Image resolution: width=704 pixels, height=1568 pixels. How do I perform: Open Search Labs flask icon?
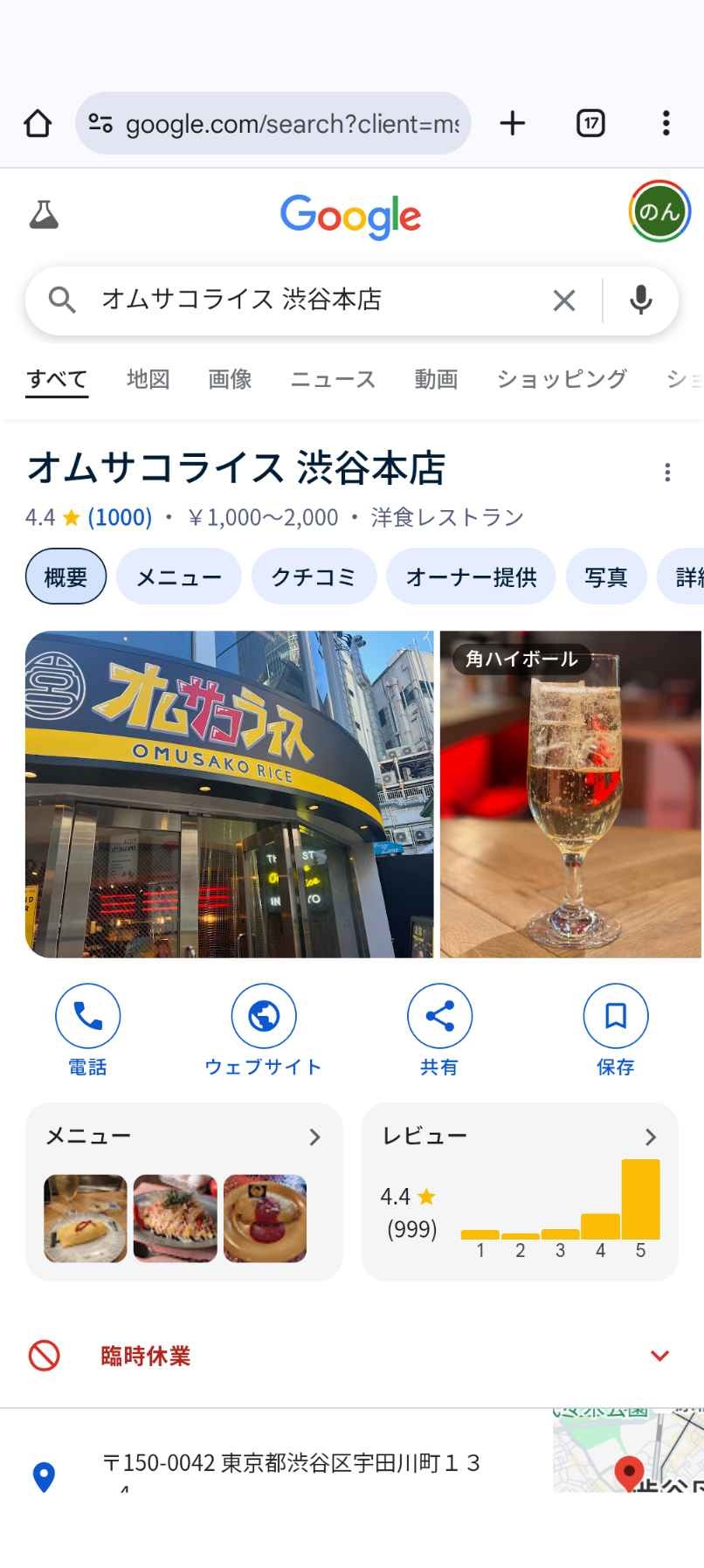(44, 214)
